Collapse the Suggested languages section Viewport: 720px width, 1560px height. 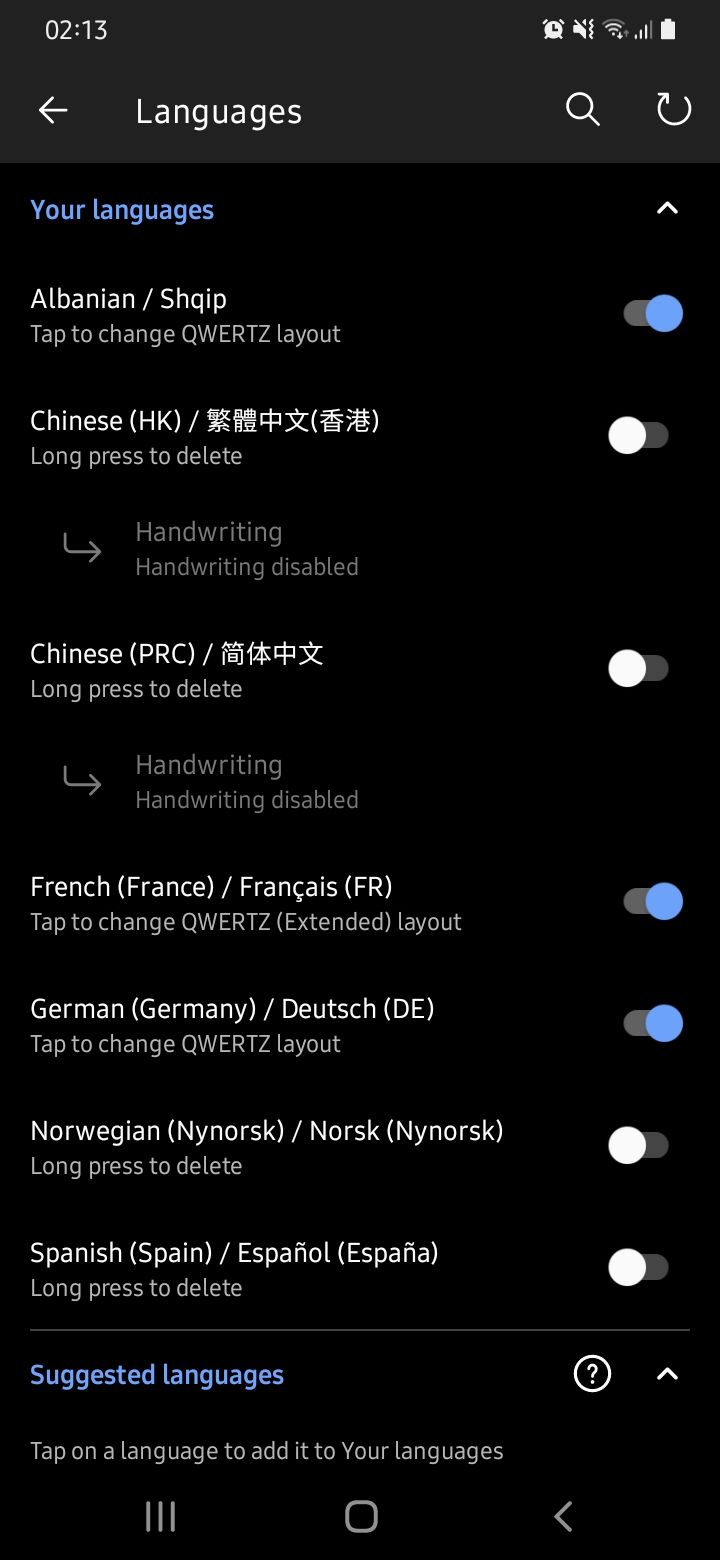click(x=667, y=1374)
